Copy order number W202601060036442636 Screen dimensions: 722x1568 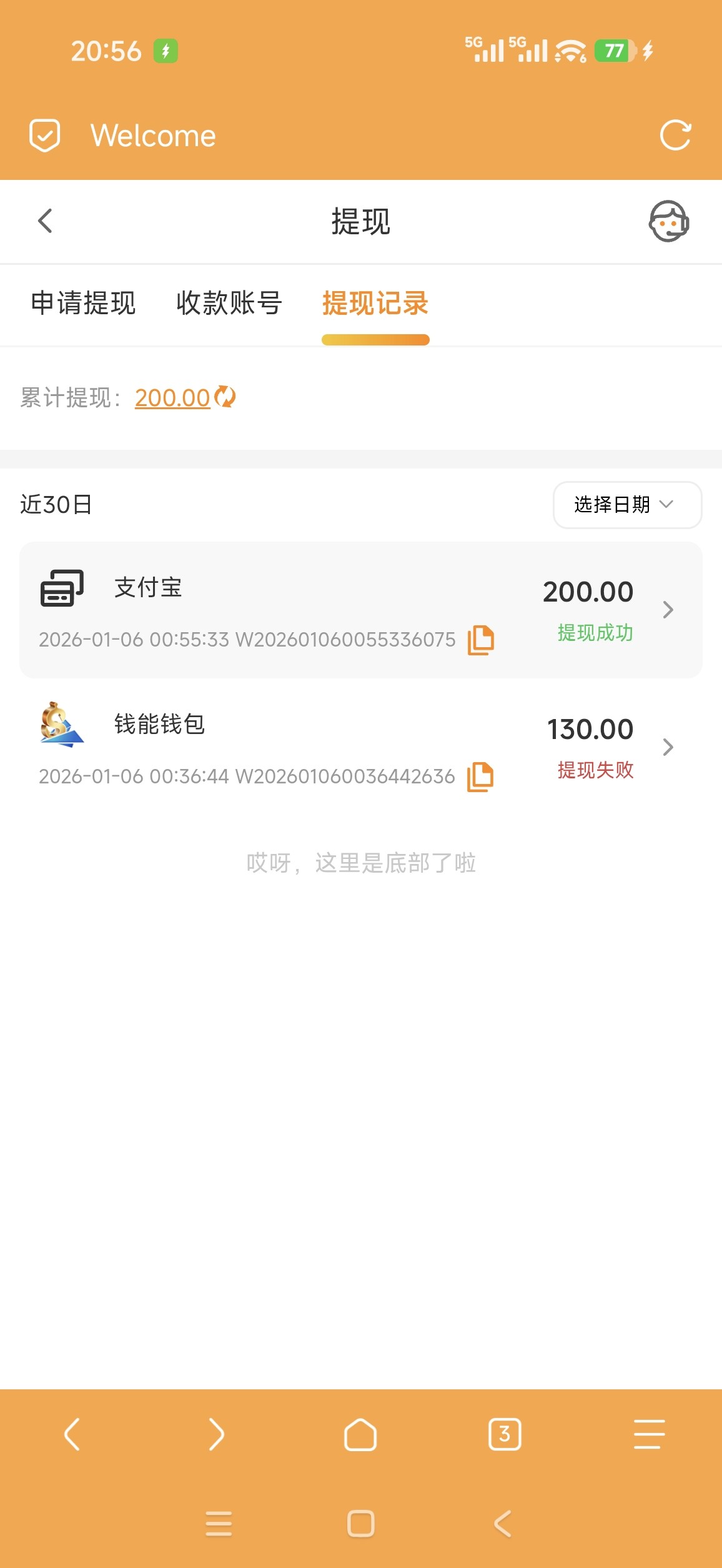[480, 777]
